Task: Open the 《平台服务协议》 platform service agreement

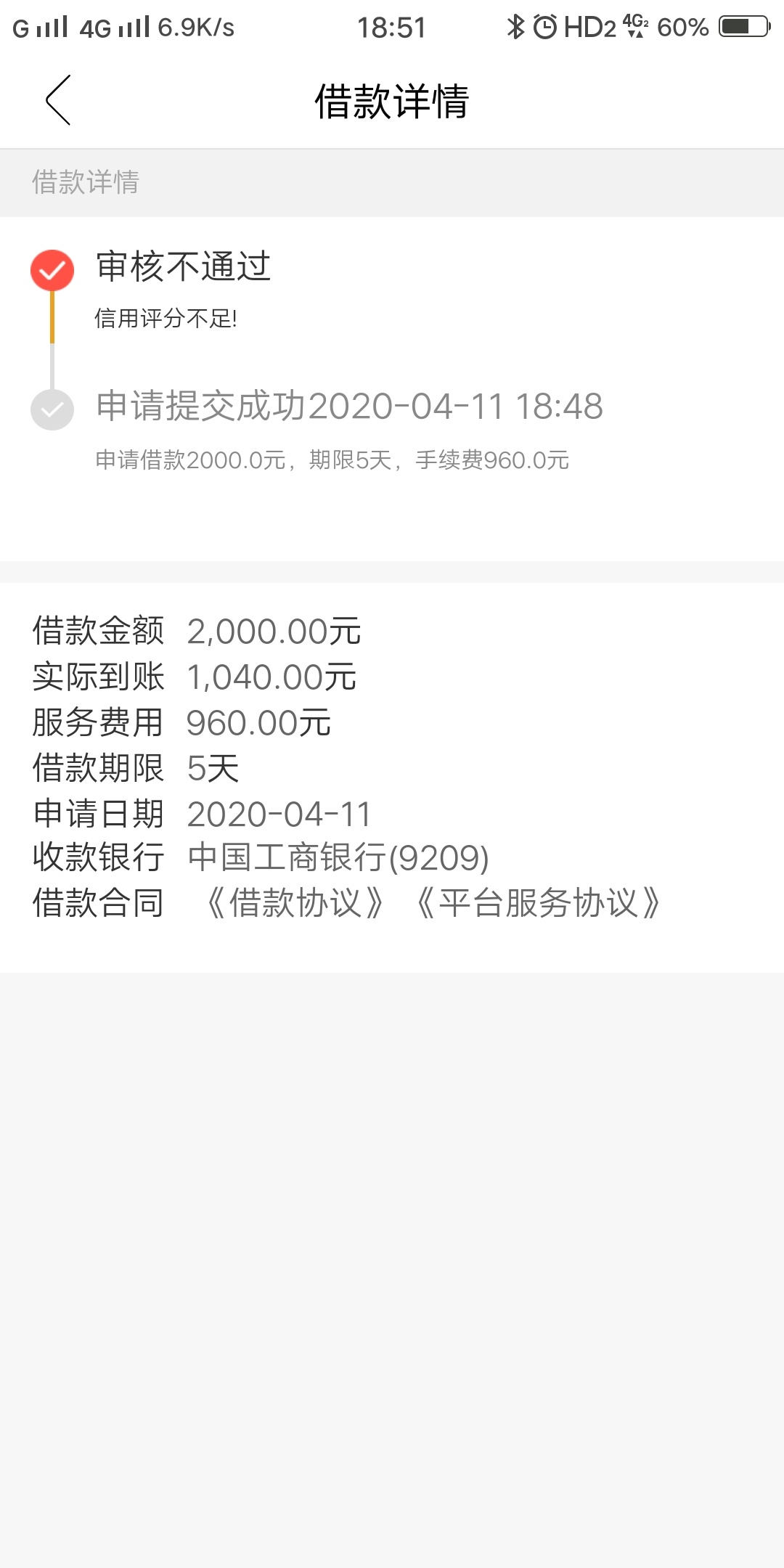Action: tap(538, 903)
